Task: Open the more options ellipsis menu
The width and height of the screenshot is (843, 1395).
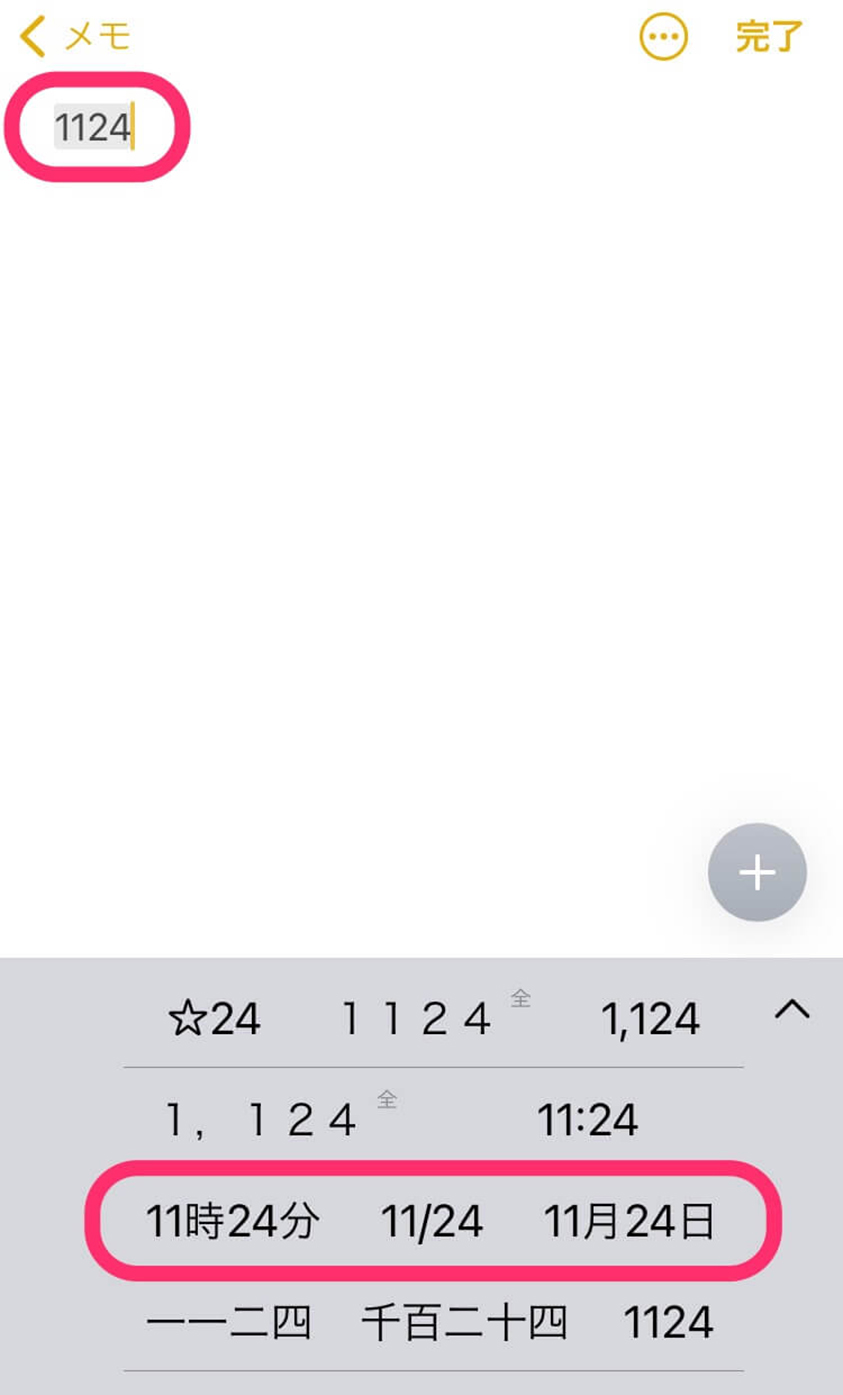Action: (664, 38)
